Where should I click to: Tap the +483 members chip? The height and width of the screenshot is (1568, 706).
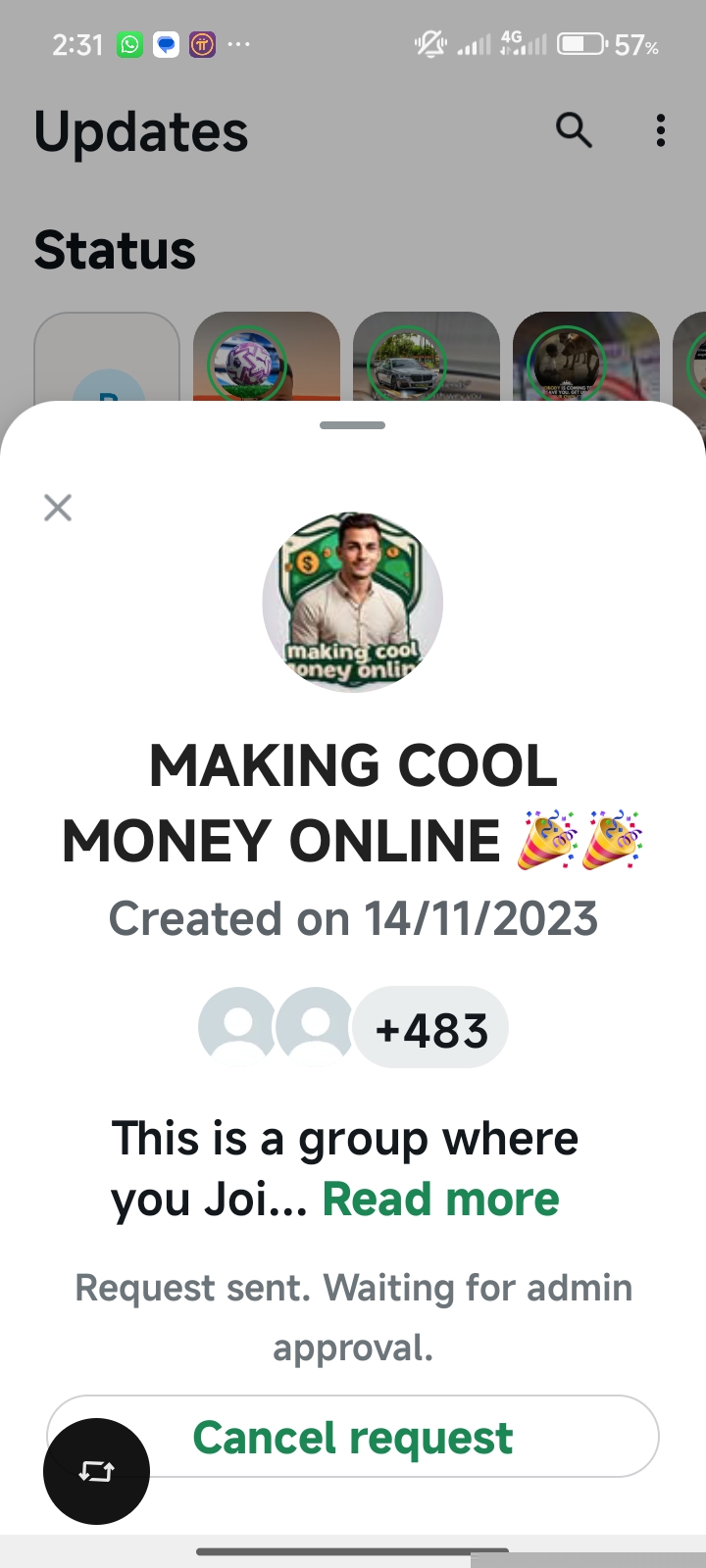point(430,1029)
